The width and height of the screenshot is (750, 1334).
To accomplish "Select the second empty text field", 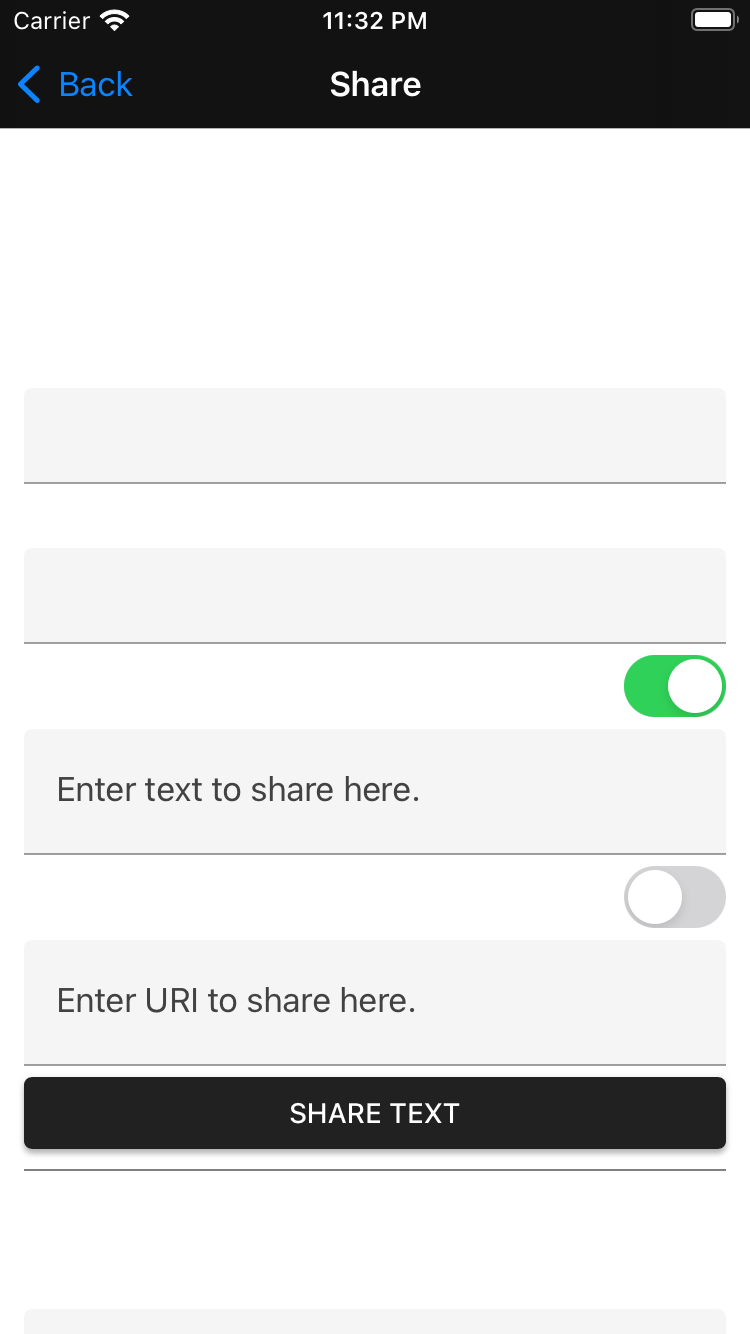I will pyautogui.click(x=375, y=595).
